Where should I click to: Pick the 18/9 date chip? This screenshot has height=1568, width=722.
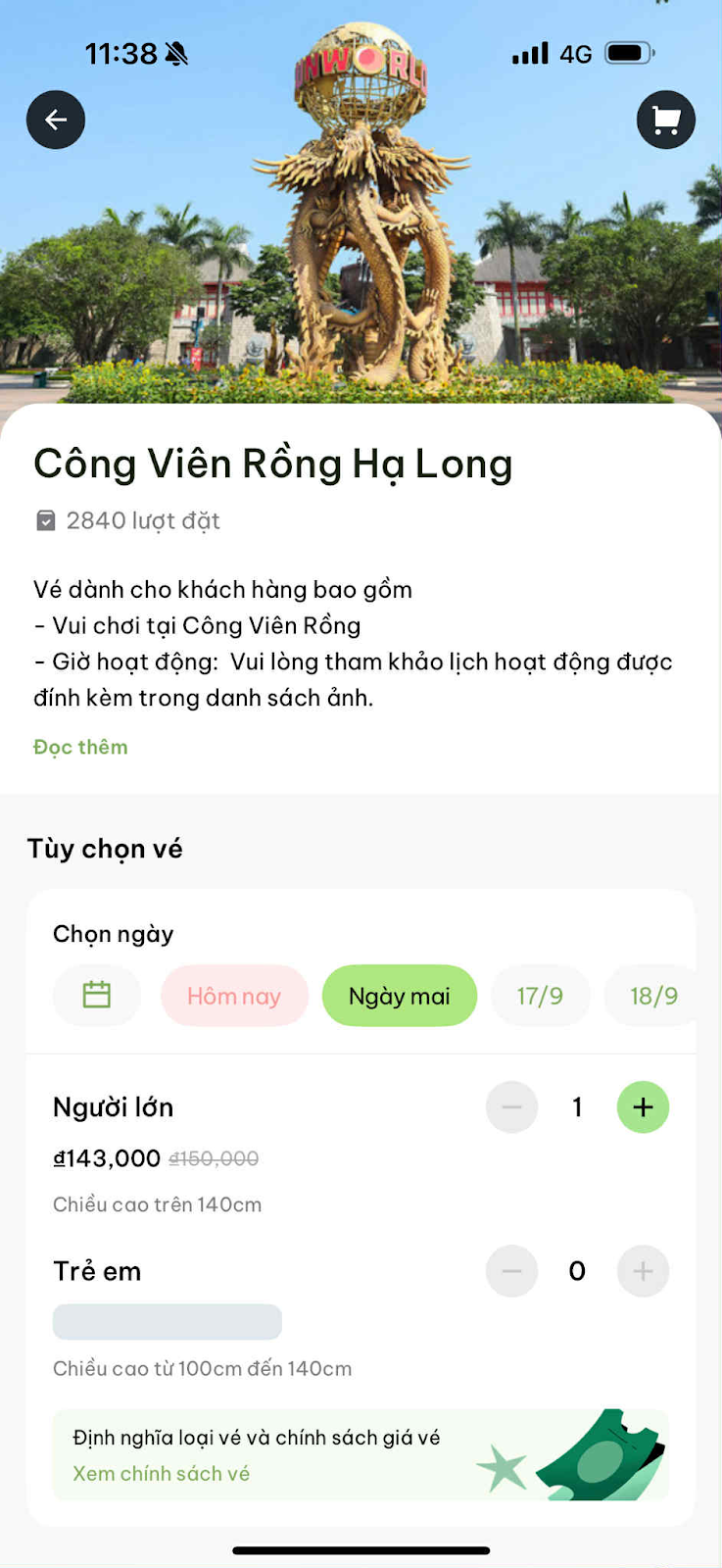[x=653, y=996]
